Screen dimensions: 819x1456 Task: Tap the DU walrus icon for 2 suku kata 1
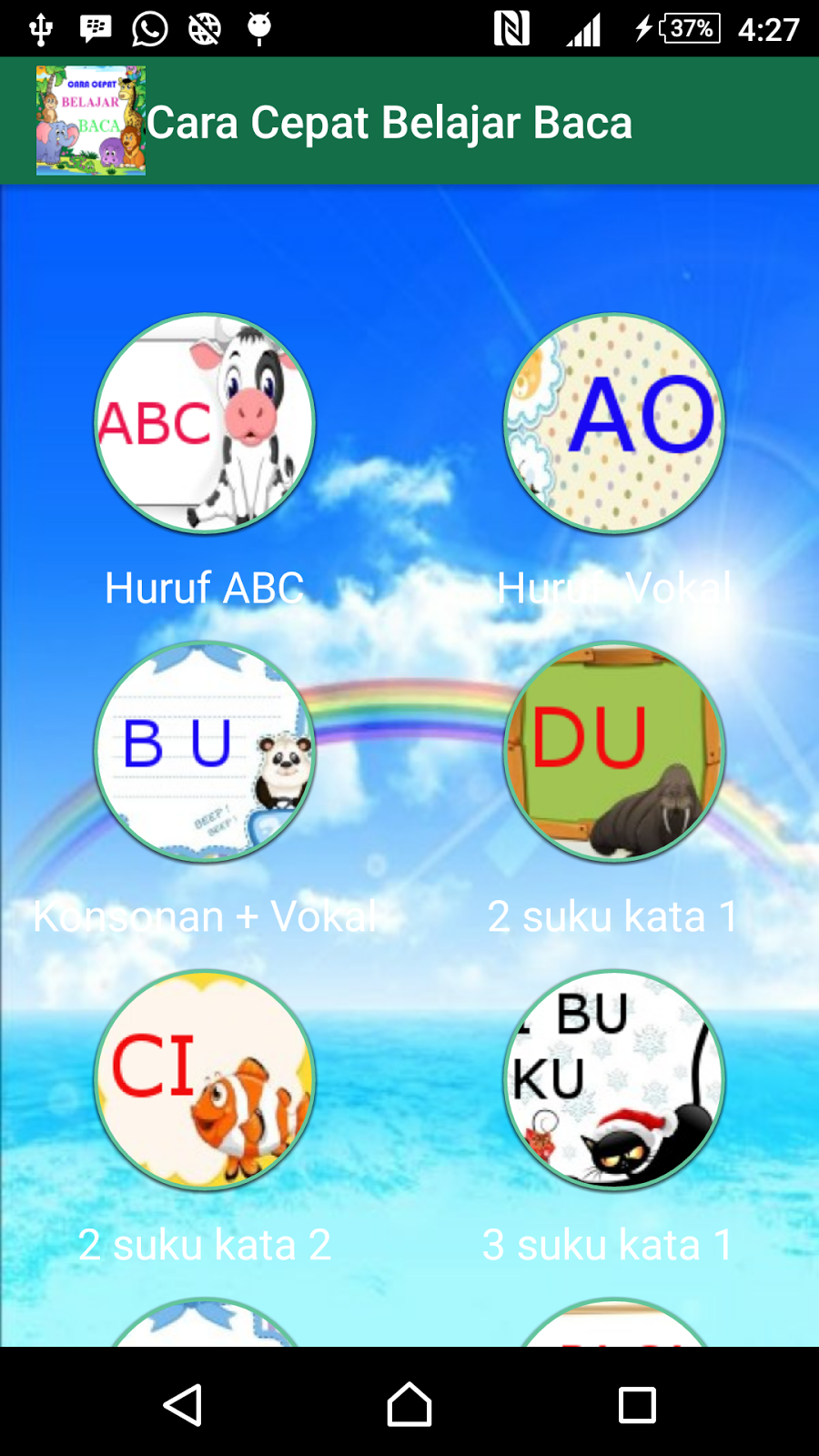pos(612,751)
